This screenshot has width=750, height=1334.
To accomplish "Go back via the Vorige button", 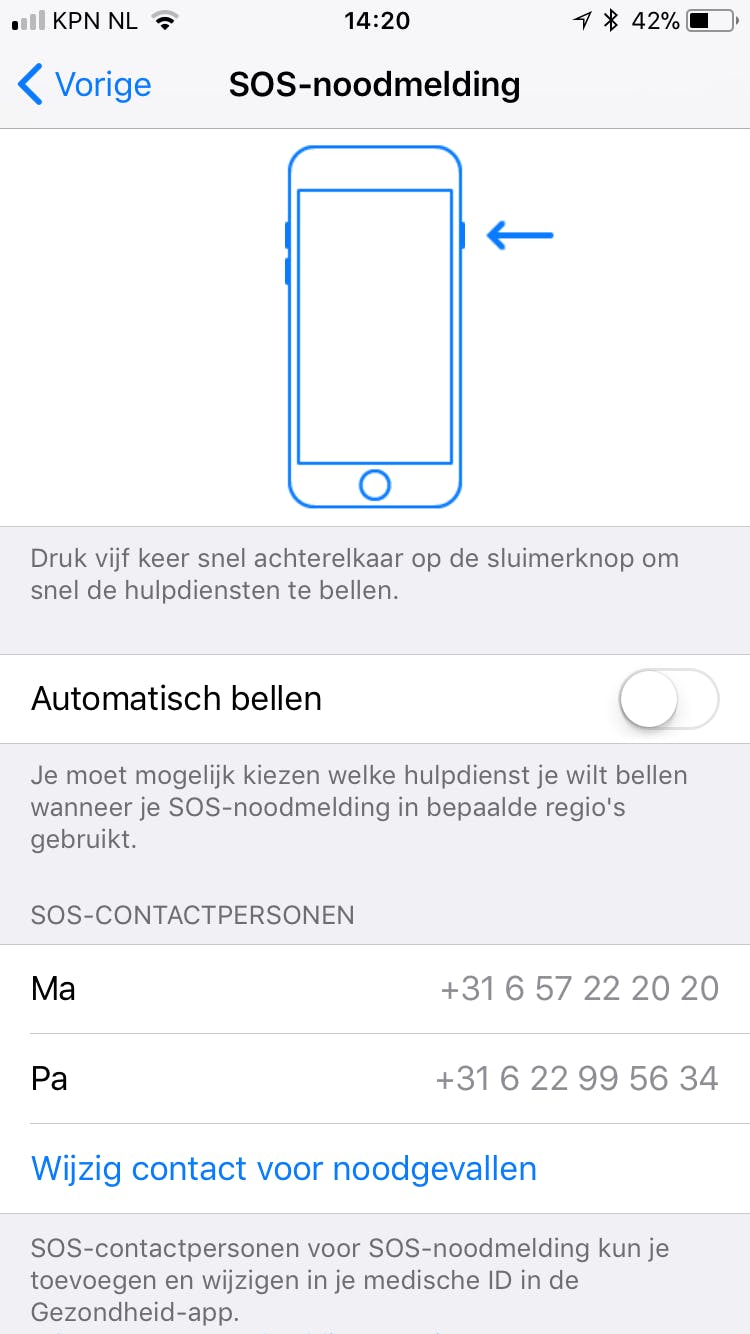I will 85,85.
